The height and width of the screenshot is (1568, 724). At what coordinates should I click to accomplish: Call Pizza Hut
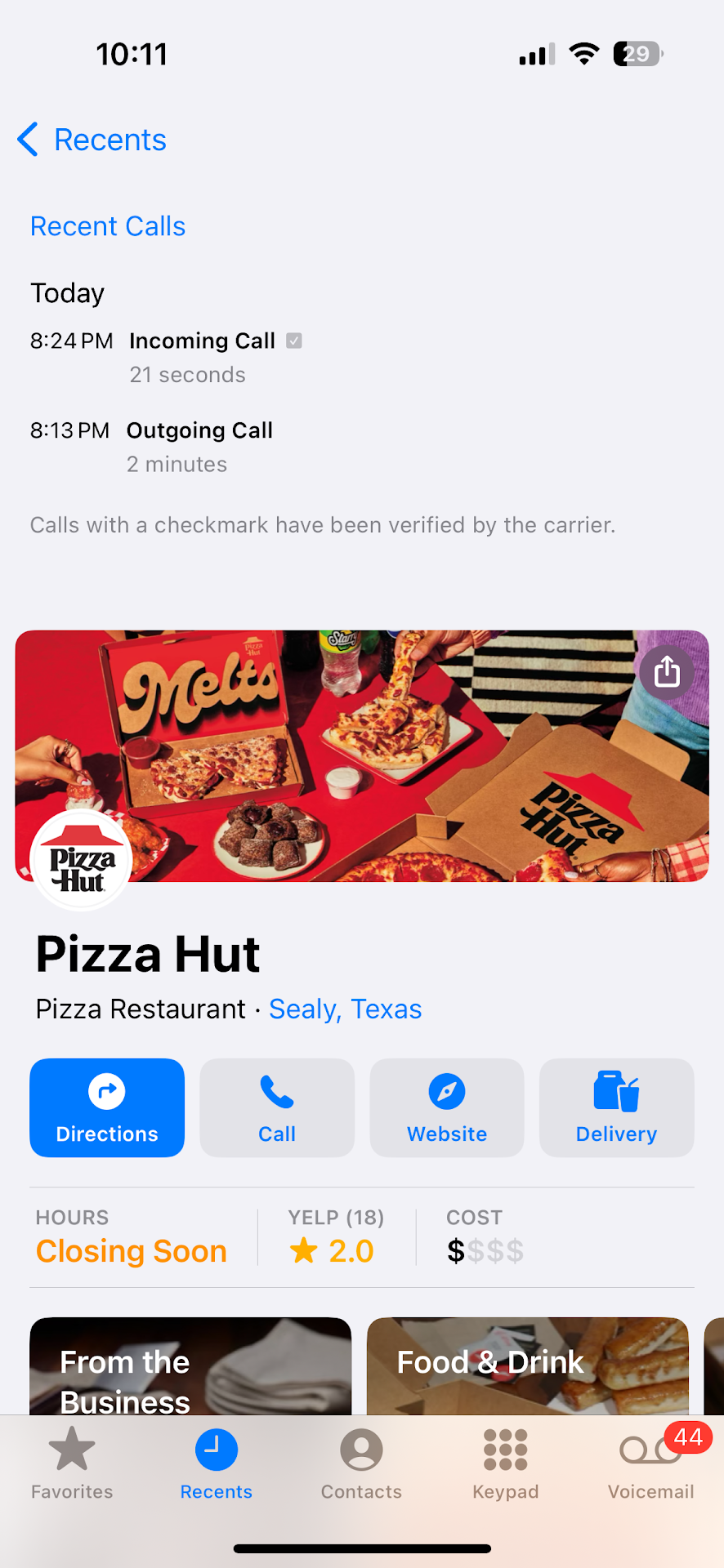277,1107
